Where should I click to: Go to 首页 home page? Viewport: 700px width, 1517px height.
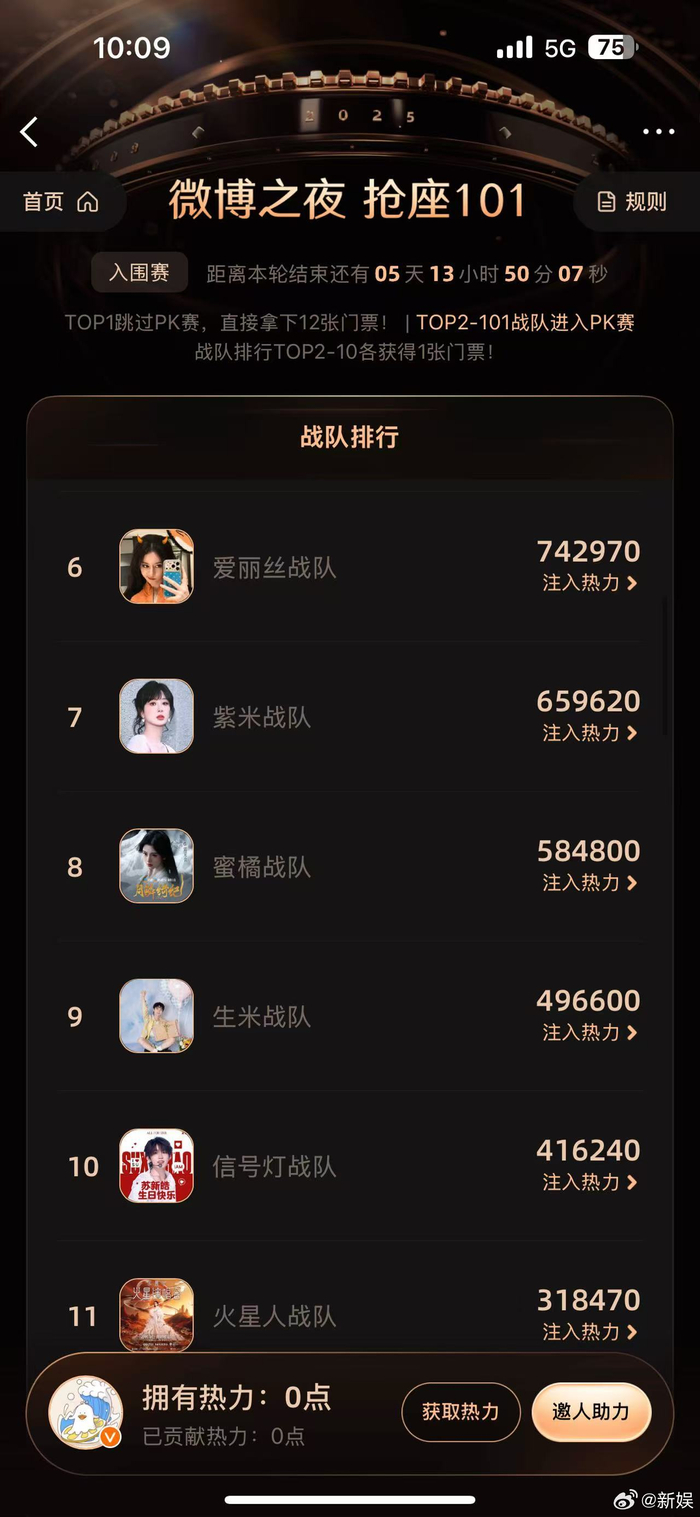[x=60, y=202]
